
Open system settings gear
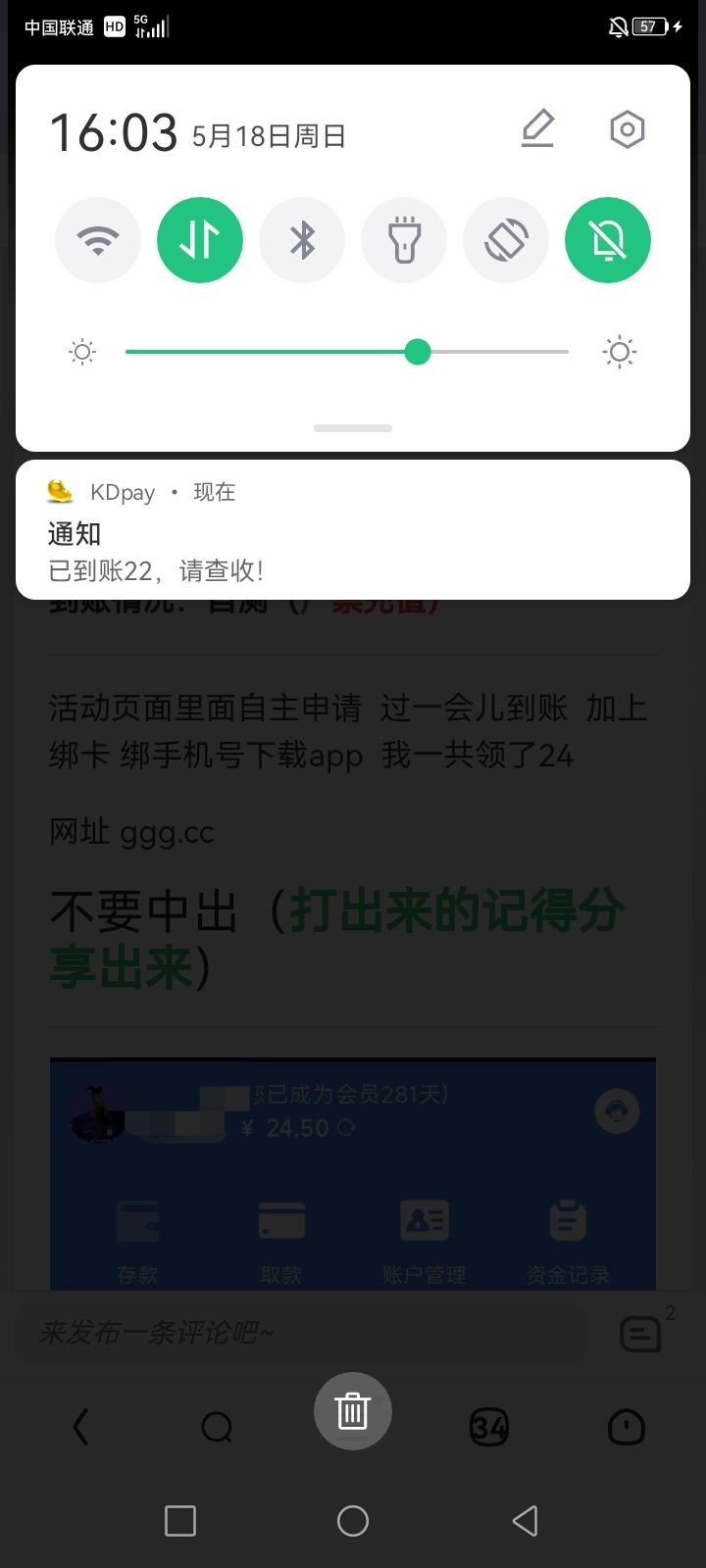627,129
